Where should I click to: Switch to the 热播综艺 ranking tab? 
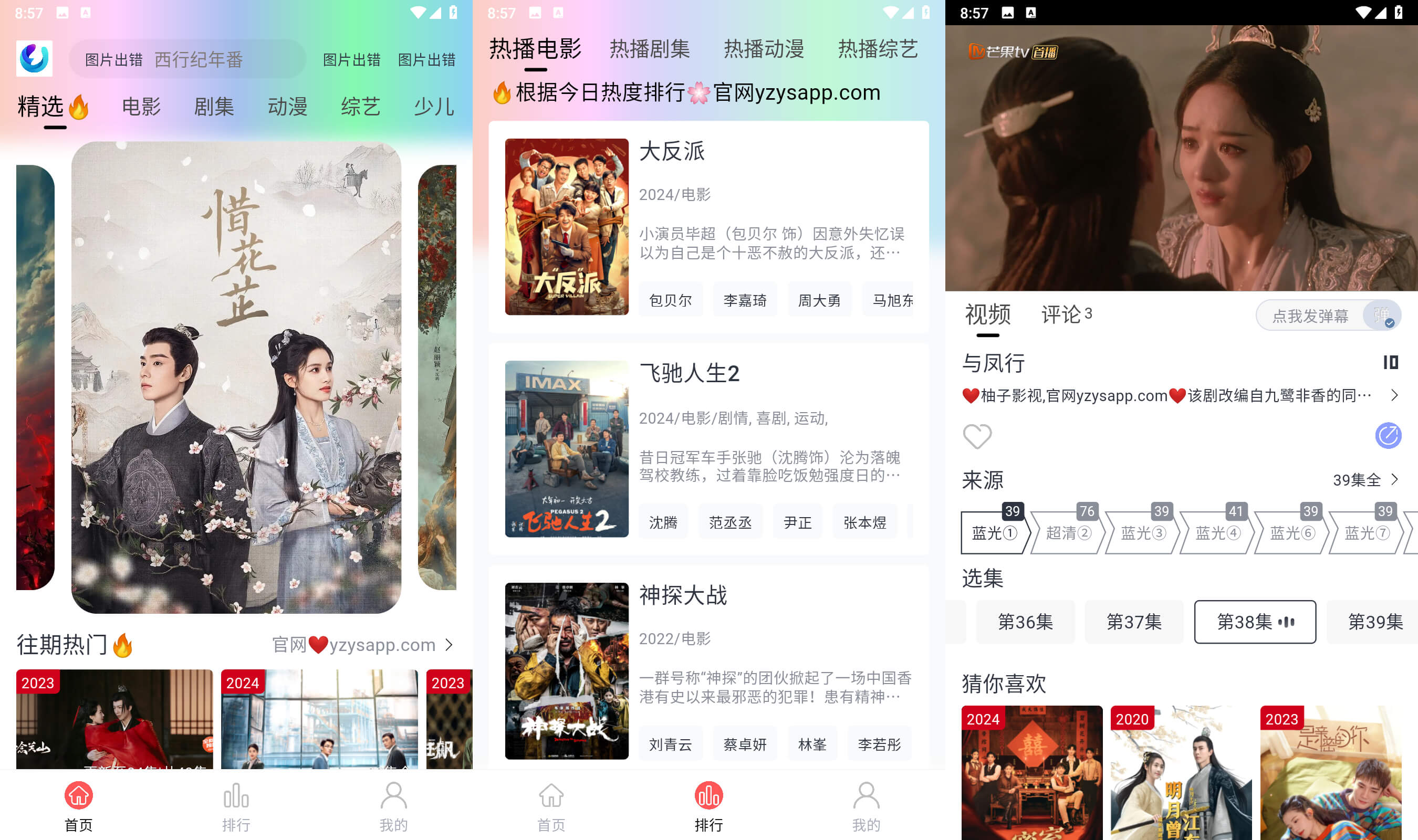click(x=878, y=49)
